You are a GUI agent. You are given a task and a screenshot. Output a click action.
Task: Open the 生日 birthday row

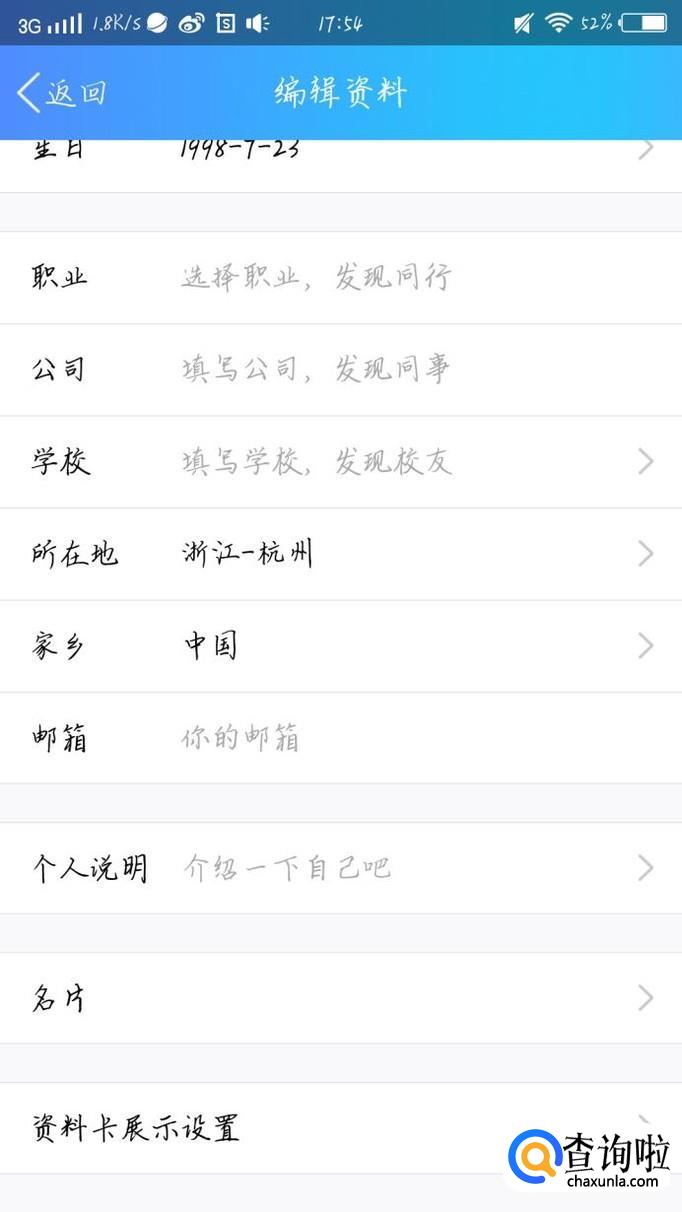point(340,158)
